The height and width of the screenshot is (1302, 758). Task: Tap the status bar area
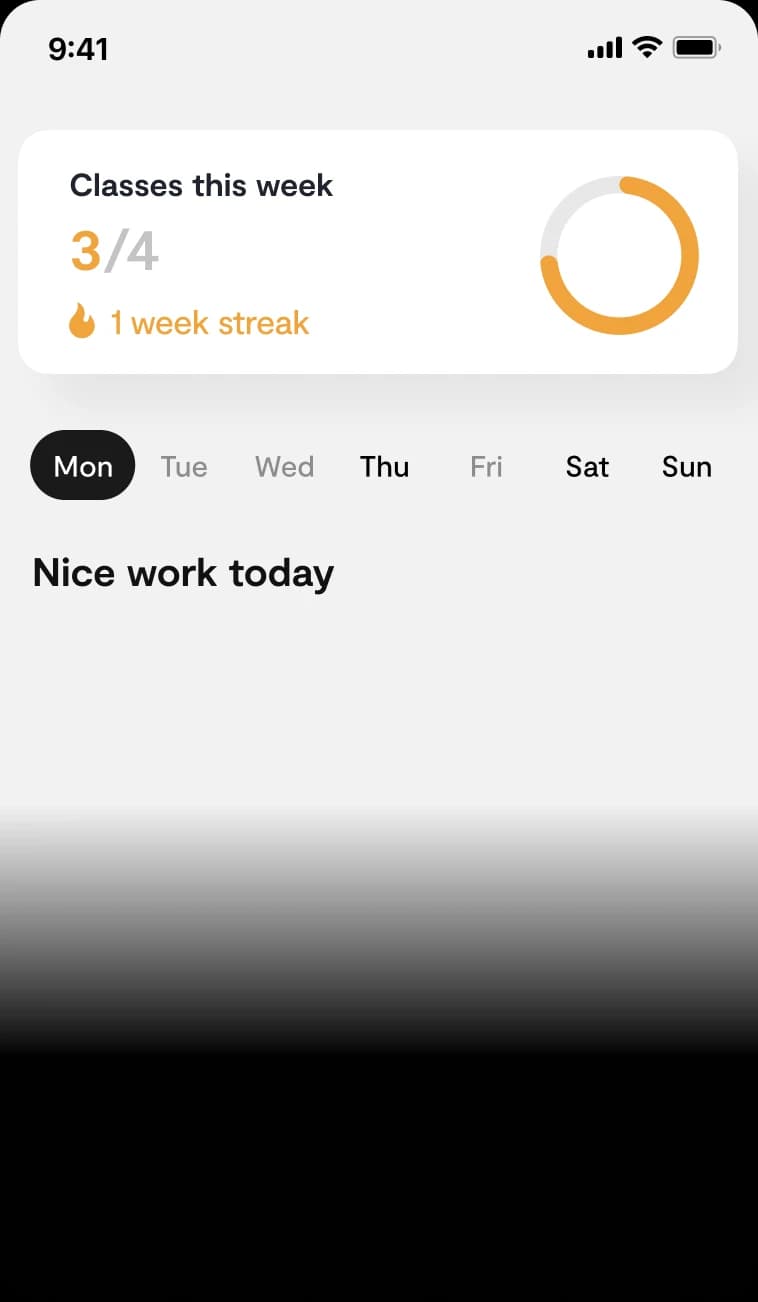tap(379, 47)
